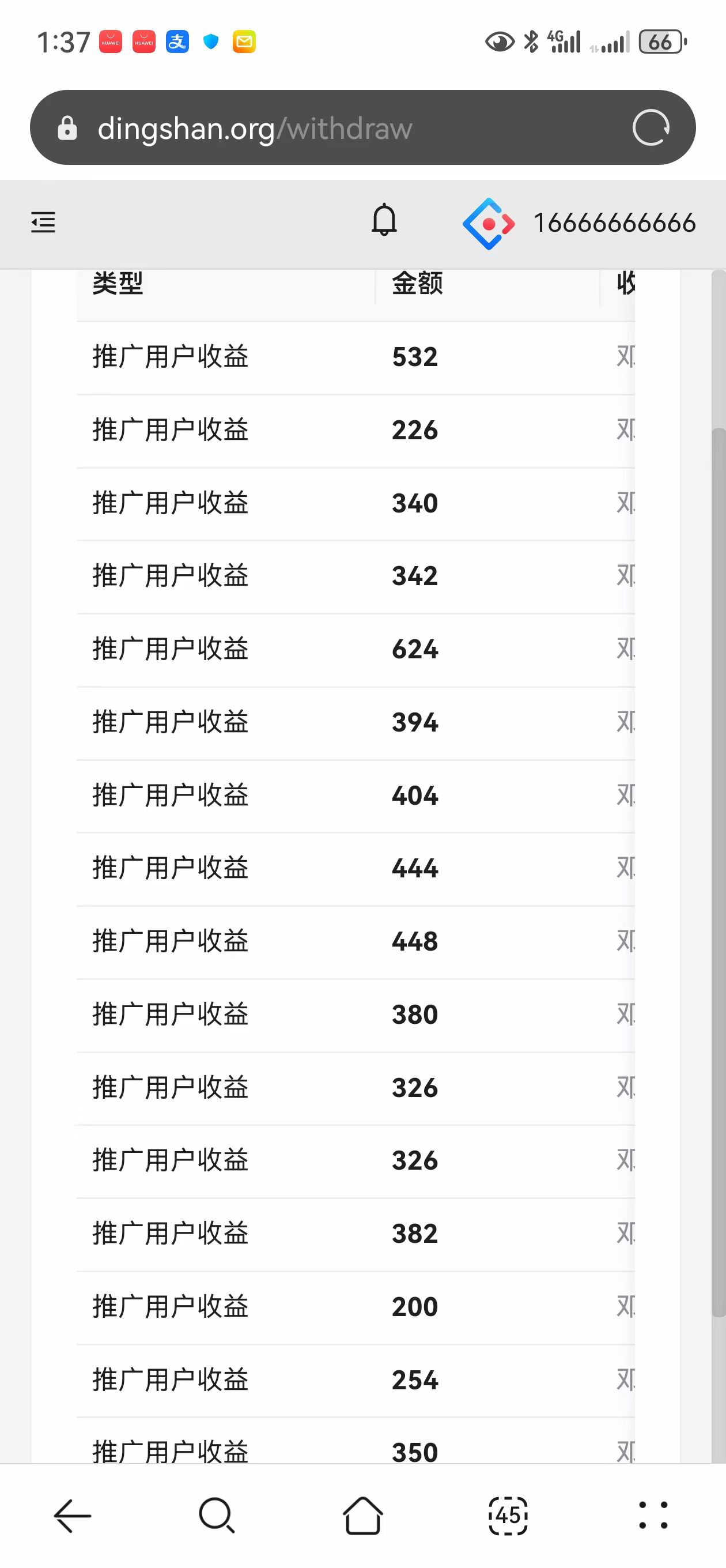Open the 45 tabs switcher

(508, 1515)
